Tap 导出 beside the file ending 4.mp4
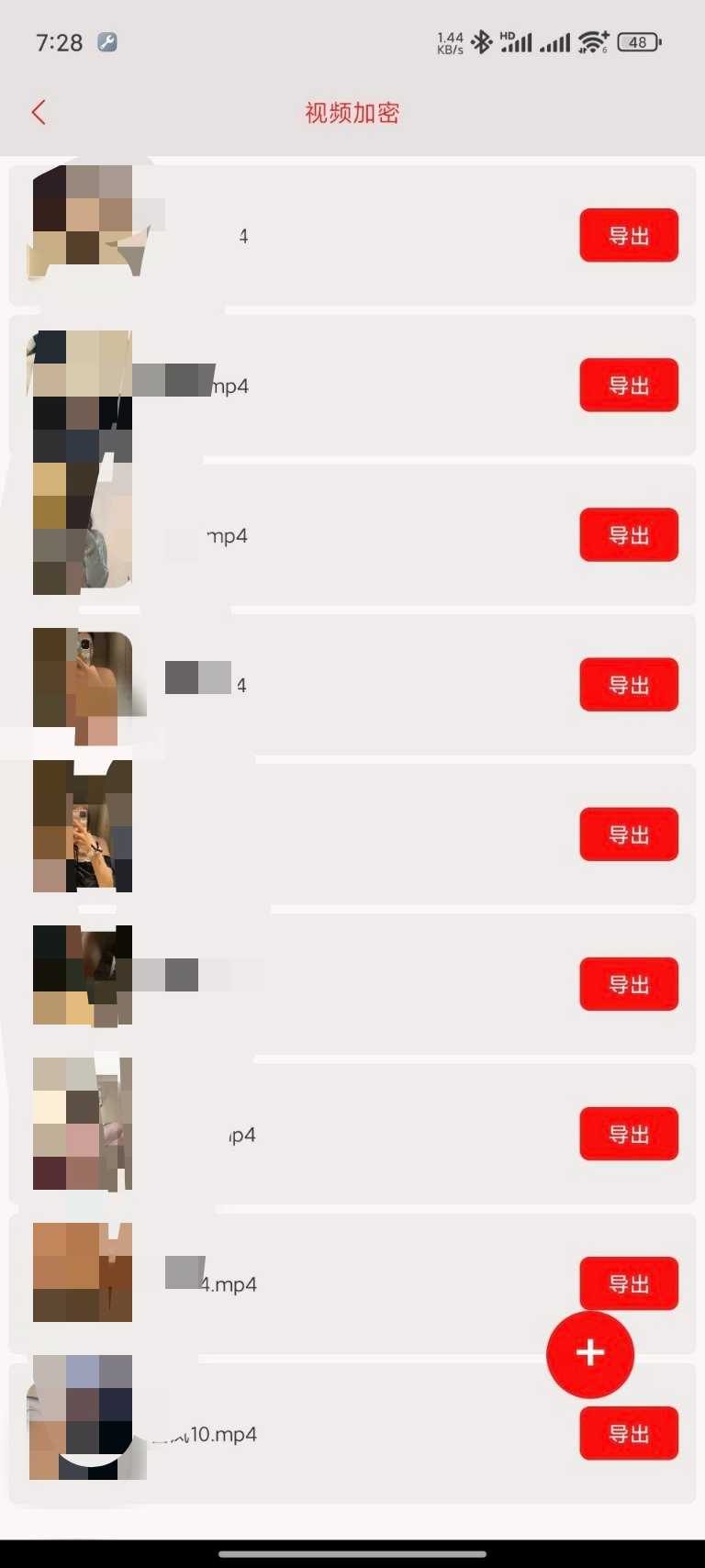This screenshot has width=705, height=1568. pyautogui.click(x=628, y=1282)
